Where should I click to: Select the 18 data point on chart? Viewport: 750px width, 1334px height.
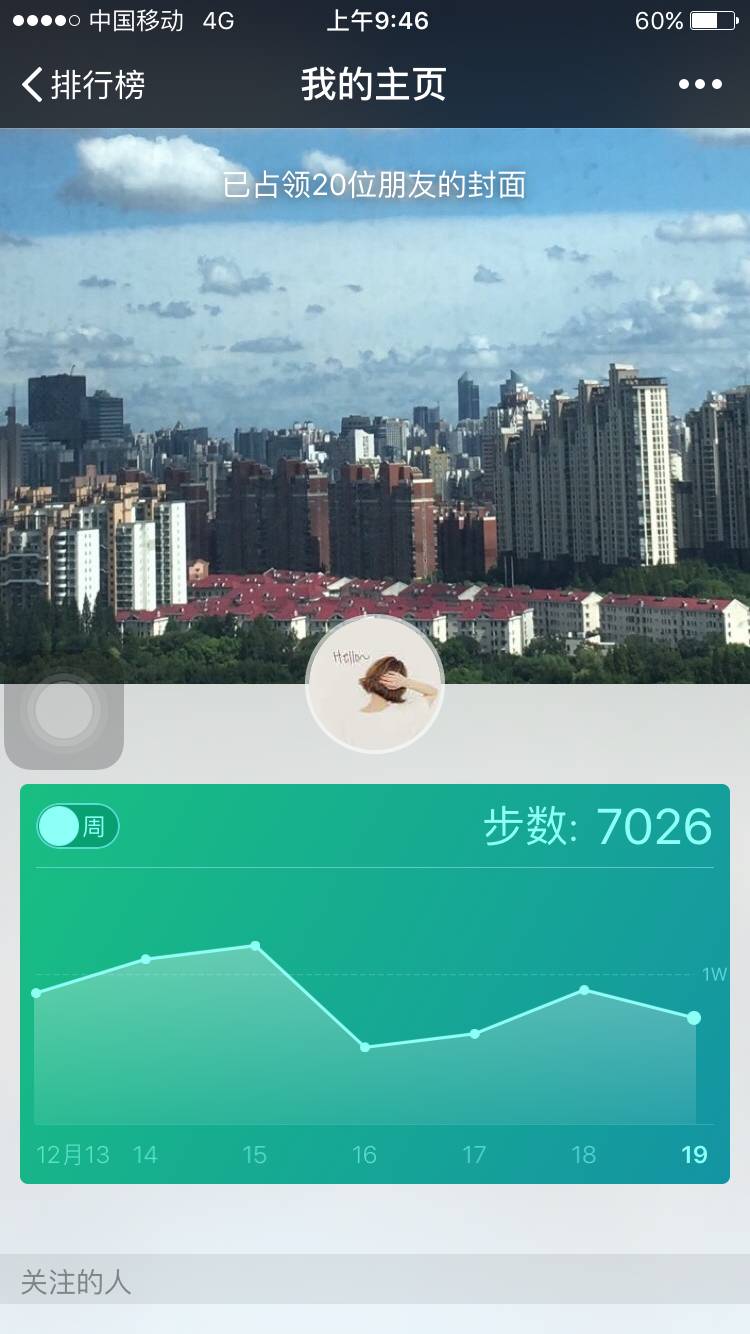[x=584, y=990]
